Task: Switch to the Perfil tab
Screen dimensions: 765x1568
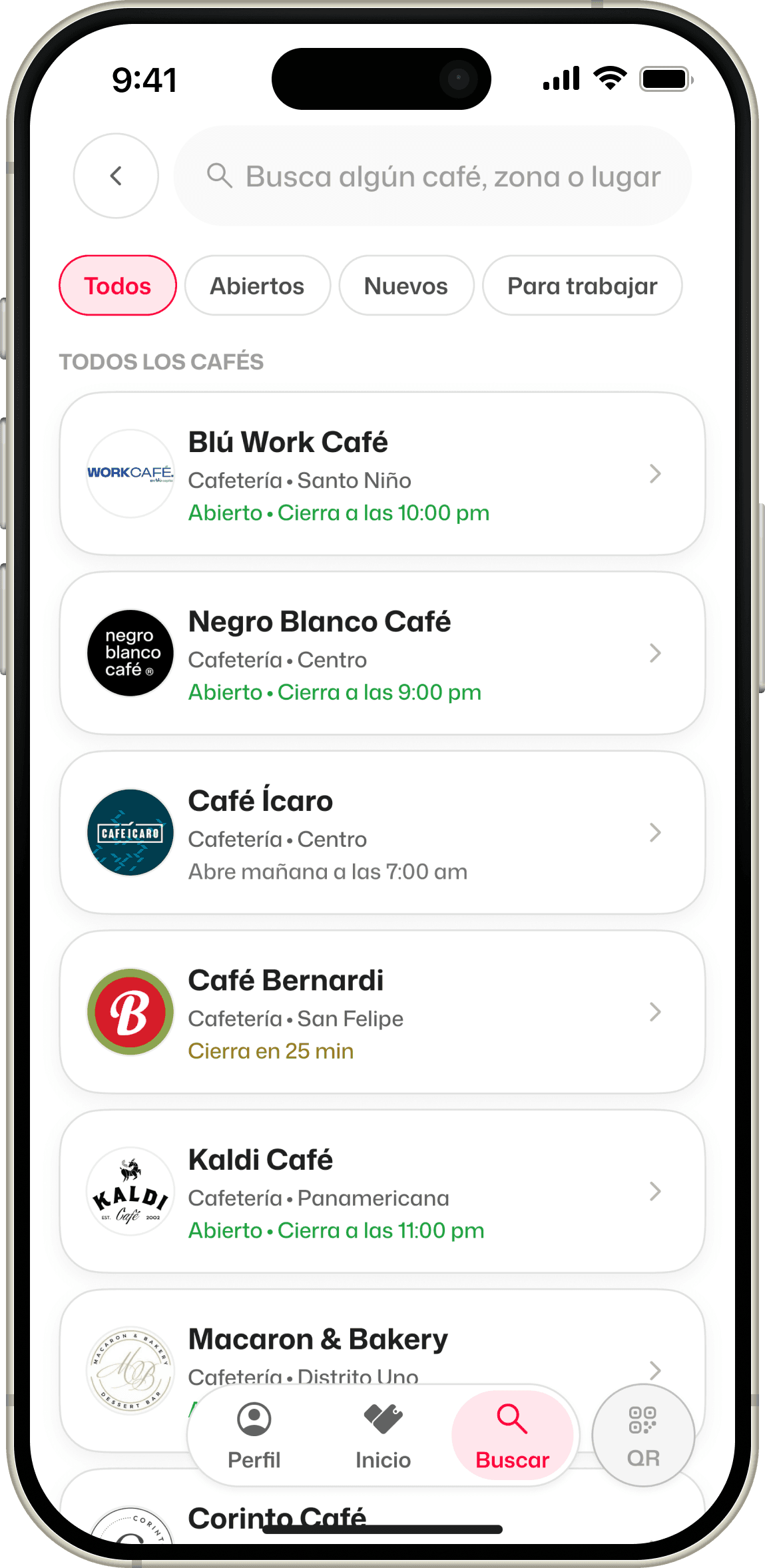Action: tap(254, 1436)
